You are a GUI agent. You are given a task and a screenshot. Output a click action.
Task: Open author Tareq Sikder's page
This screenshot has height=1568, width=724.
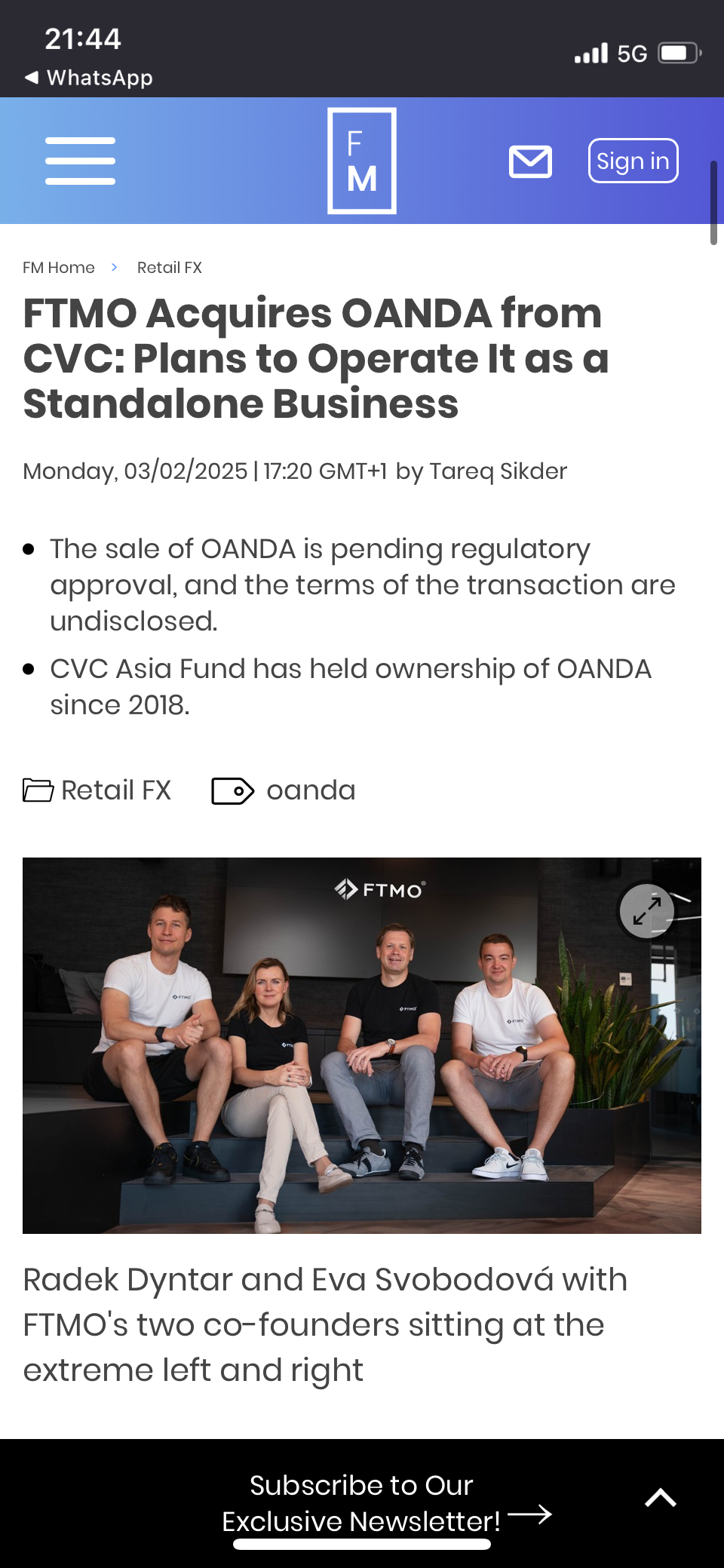(x=498, y=471)
